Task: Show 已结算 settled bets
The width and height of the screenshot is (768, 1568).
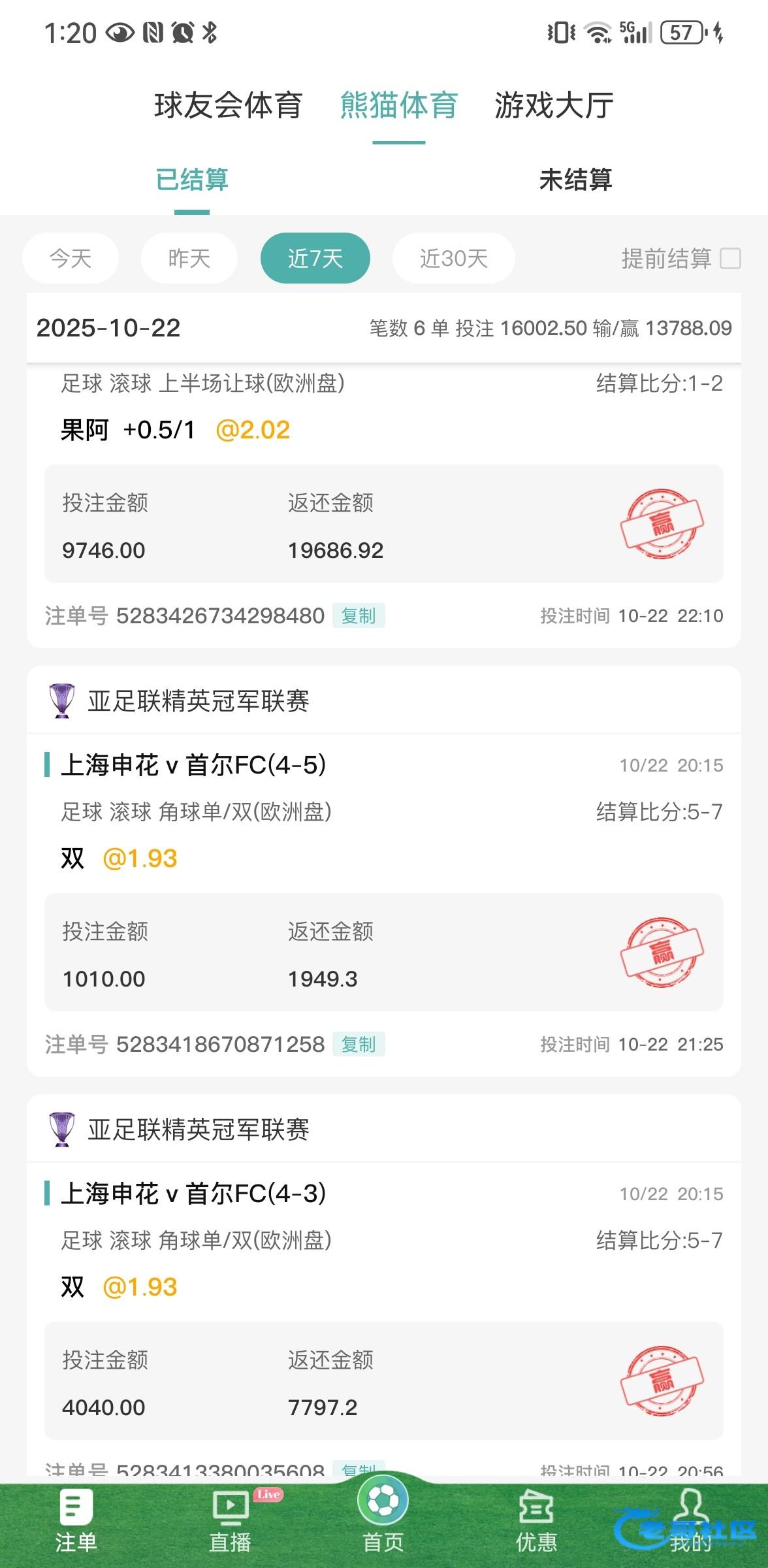Action: pos(191,180)
